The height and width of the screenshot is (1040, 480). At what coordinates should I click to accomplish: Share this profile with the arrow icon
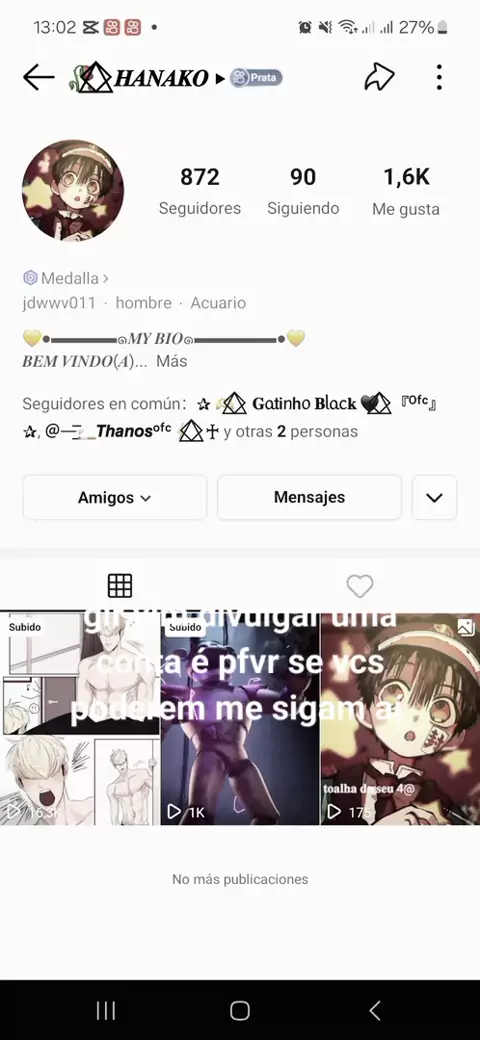[379, 78]
